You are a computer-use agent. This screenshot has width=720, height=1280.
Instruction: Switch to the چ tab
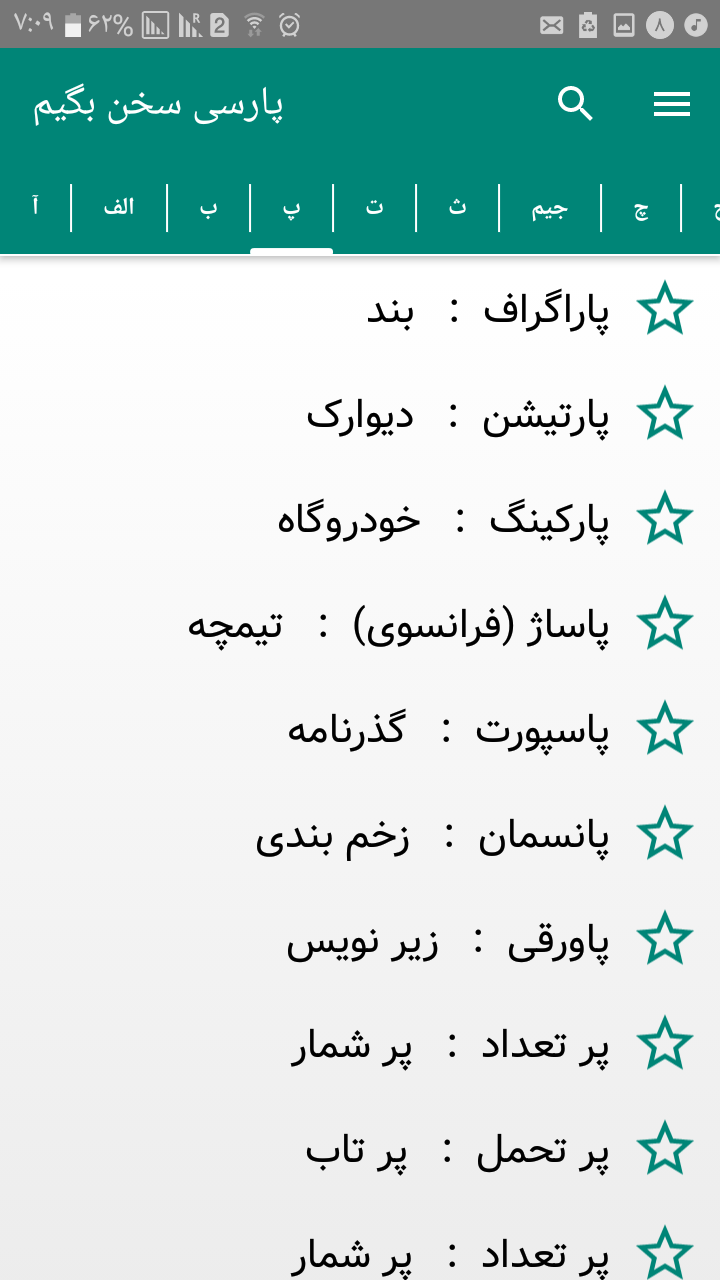[x=641, y=207]
